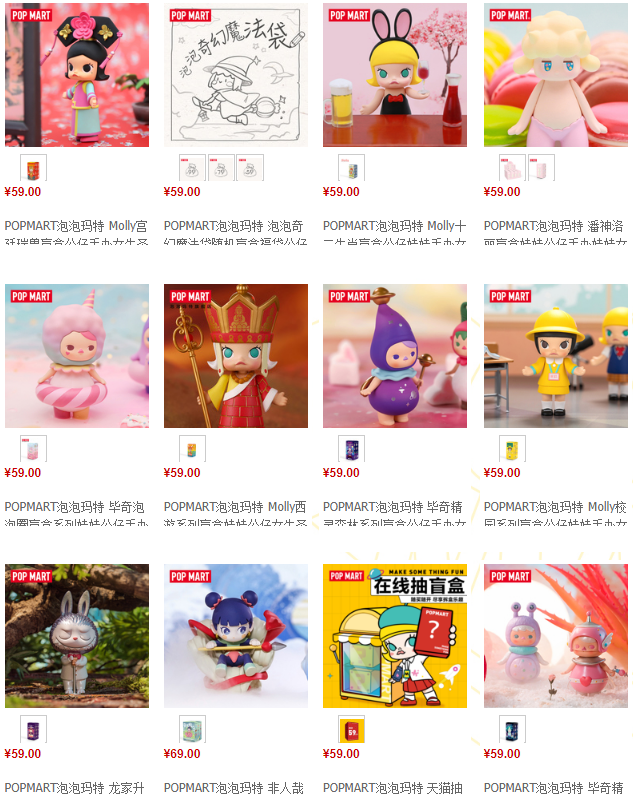Open the Molly宫廷瑞兽 blind box product image

[77, 75]
